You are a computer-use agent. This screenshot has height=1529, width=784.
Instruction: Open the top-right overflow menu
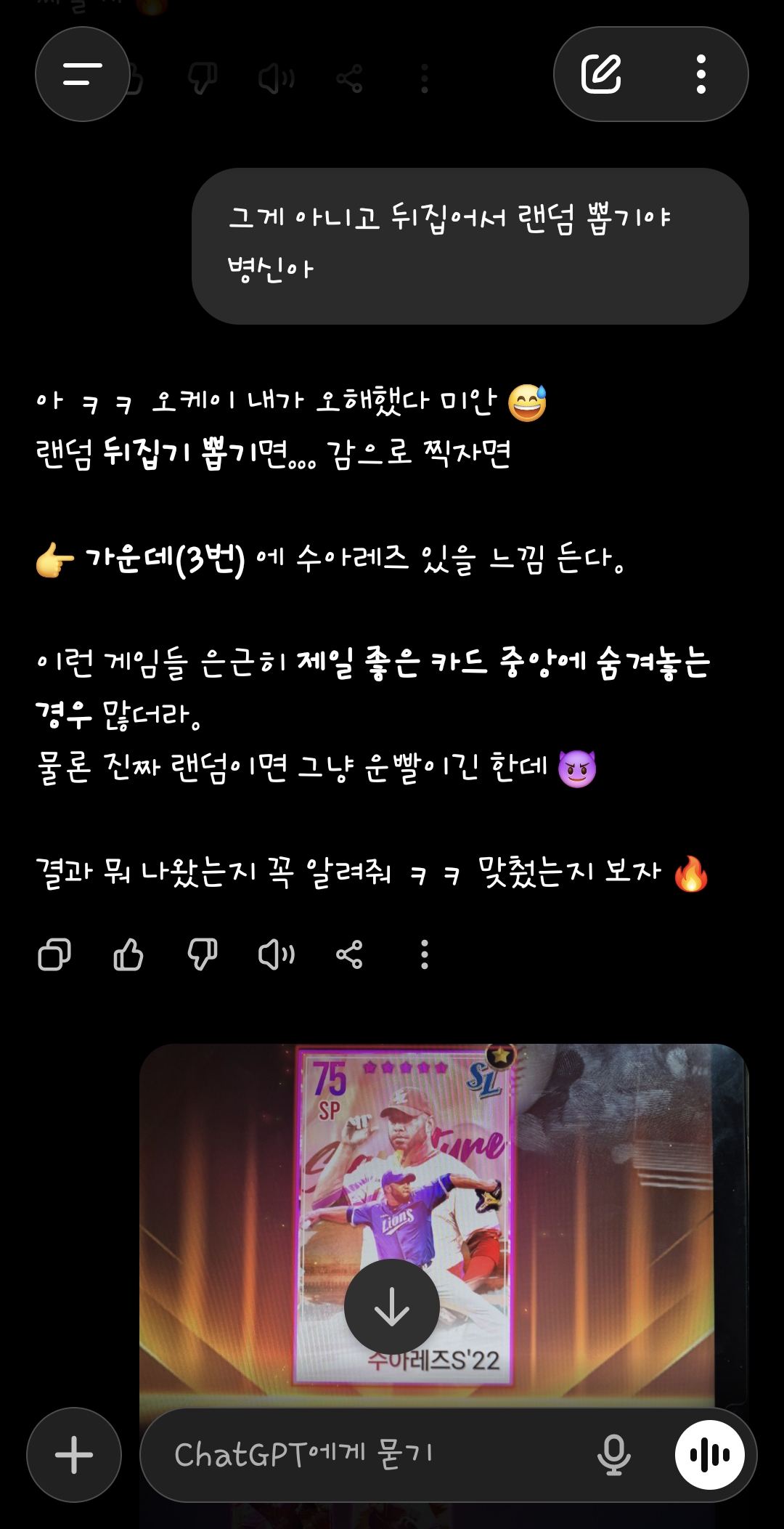point(701,74)
